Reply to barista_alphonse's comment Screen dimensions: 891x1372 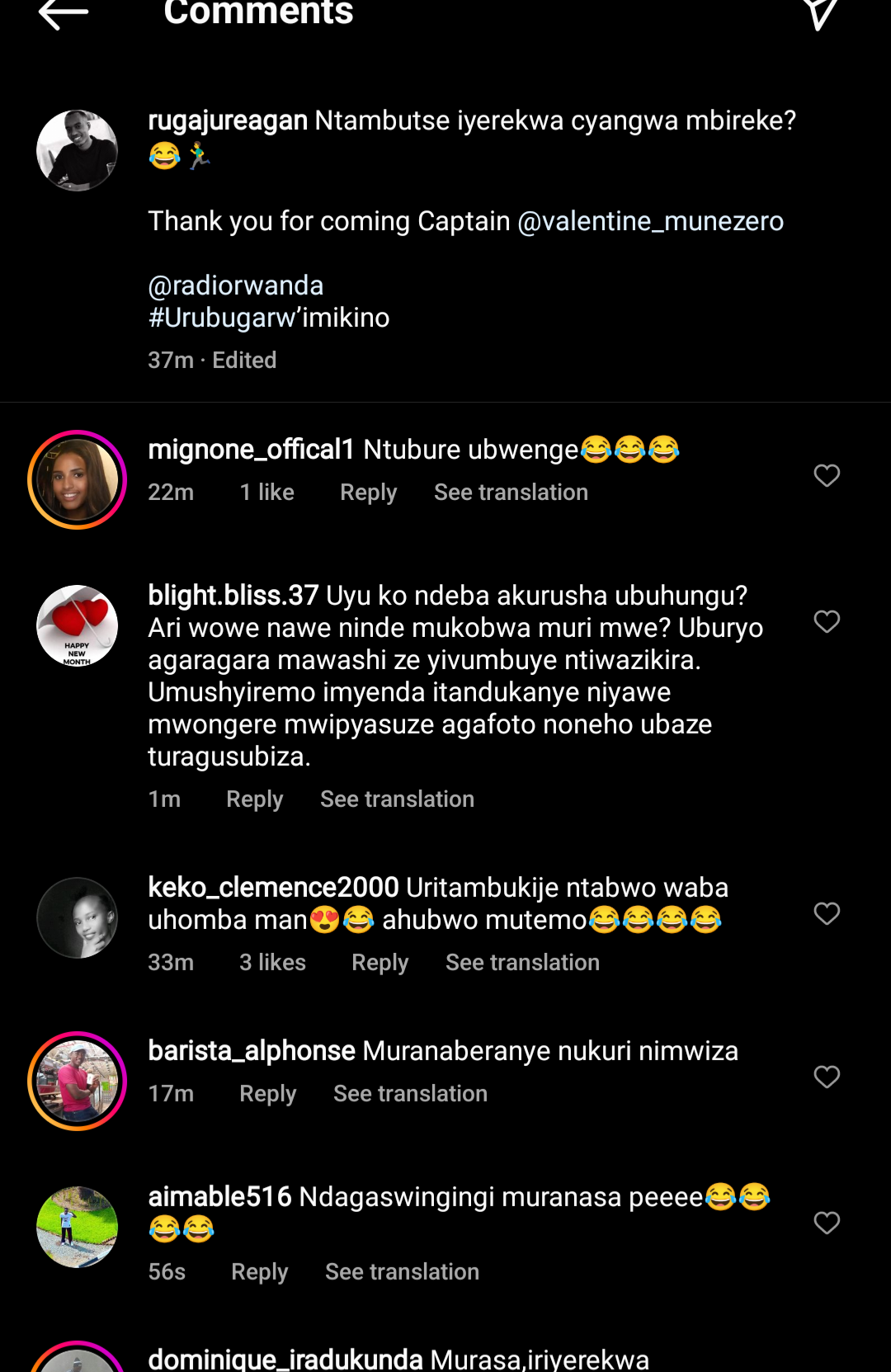(267, 1094)
